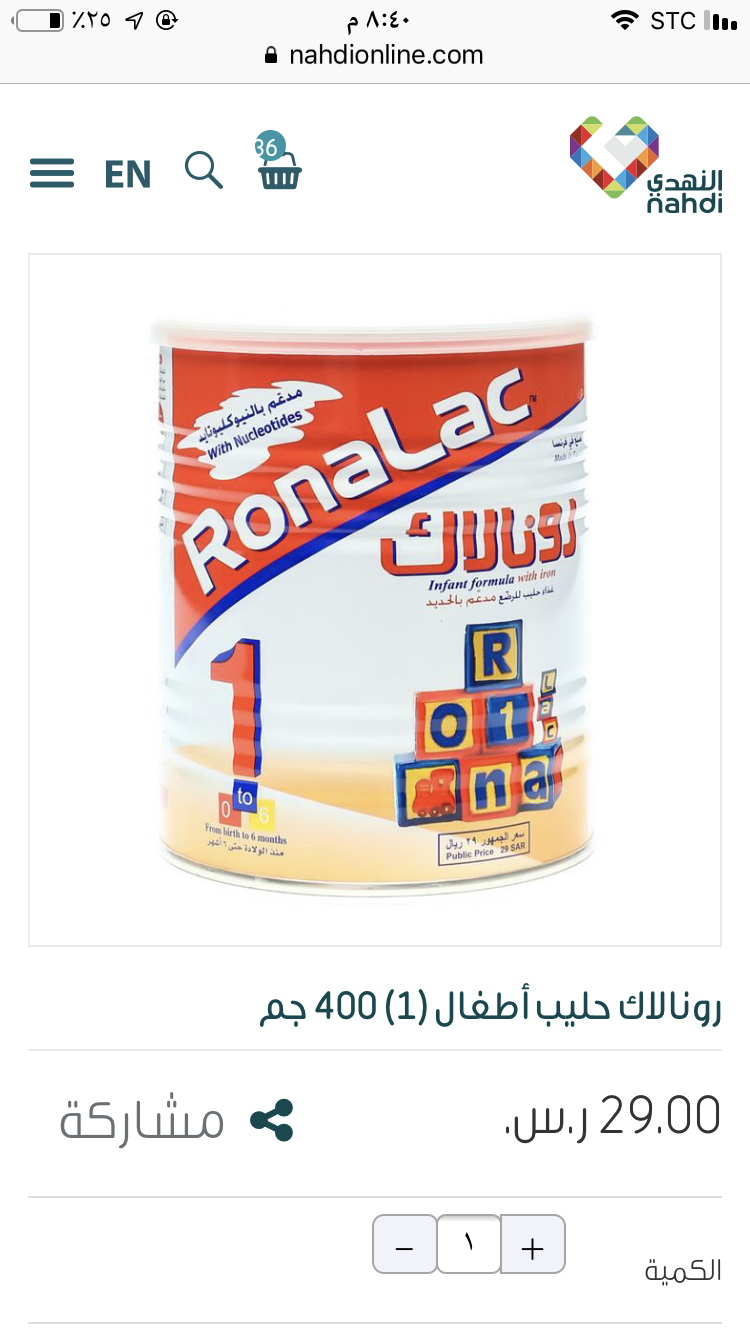This screenshot has width=750, height=1334.
Task: Open the RonaLac product image
Action: pyautogui.click(x=375, y=598)
